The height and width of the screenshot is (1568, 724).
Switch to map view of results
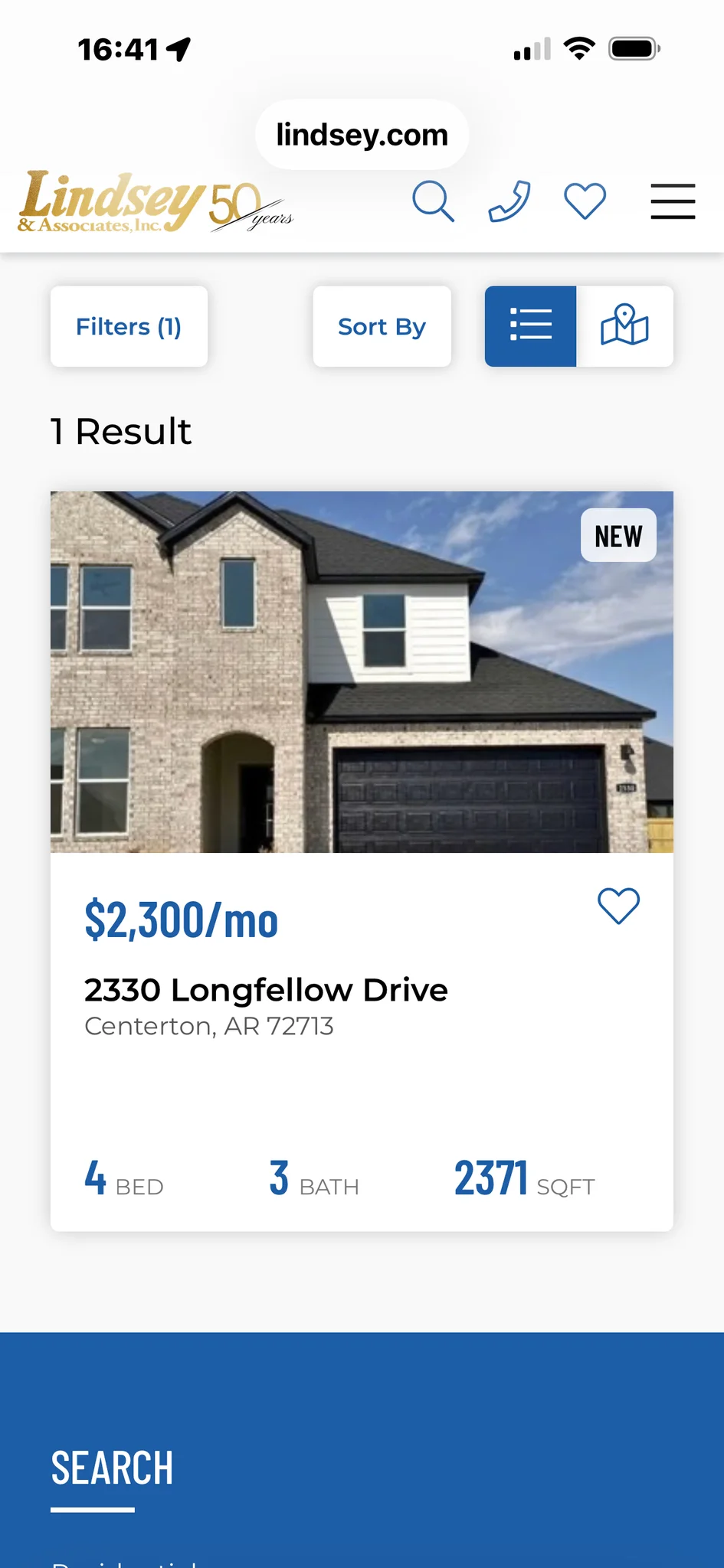point(625,326)
